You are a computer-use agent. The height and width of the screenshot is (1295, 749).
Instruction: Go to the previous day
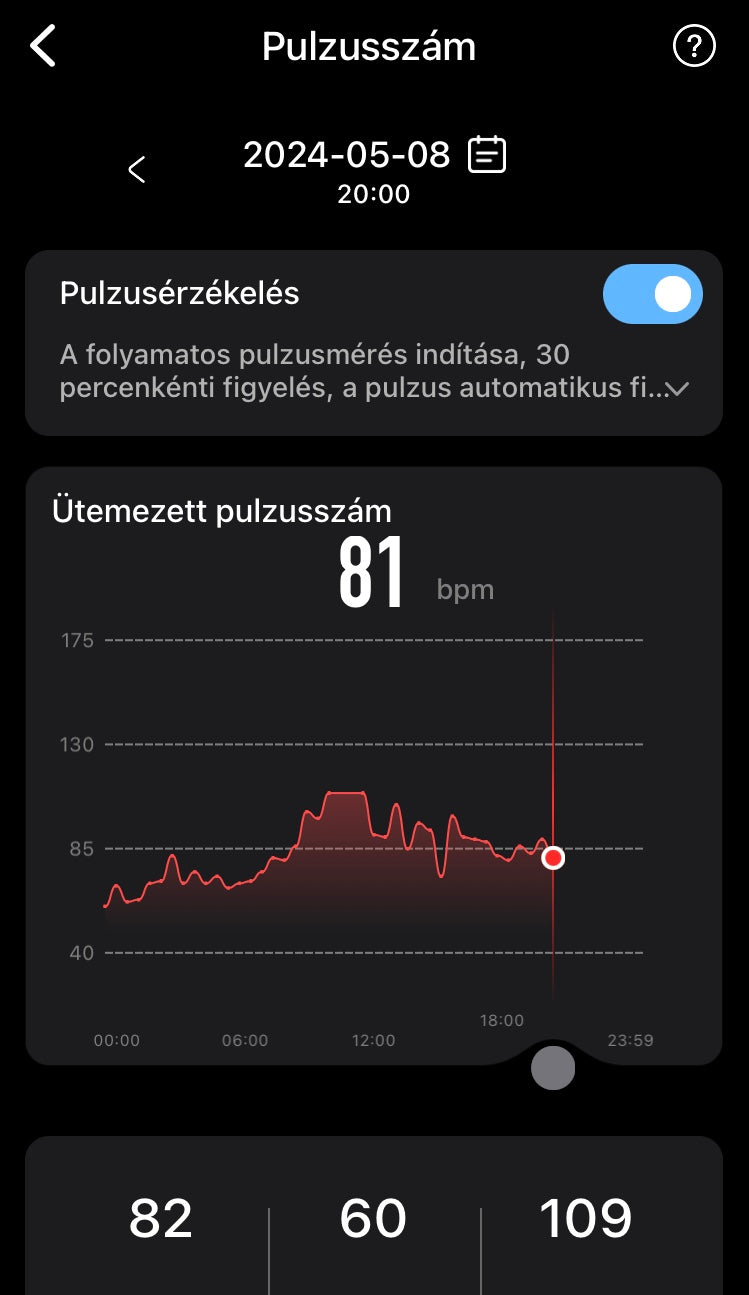point(137,169)
